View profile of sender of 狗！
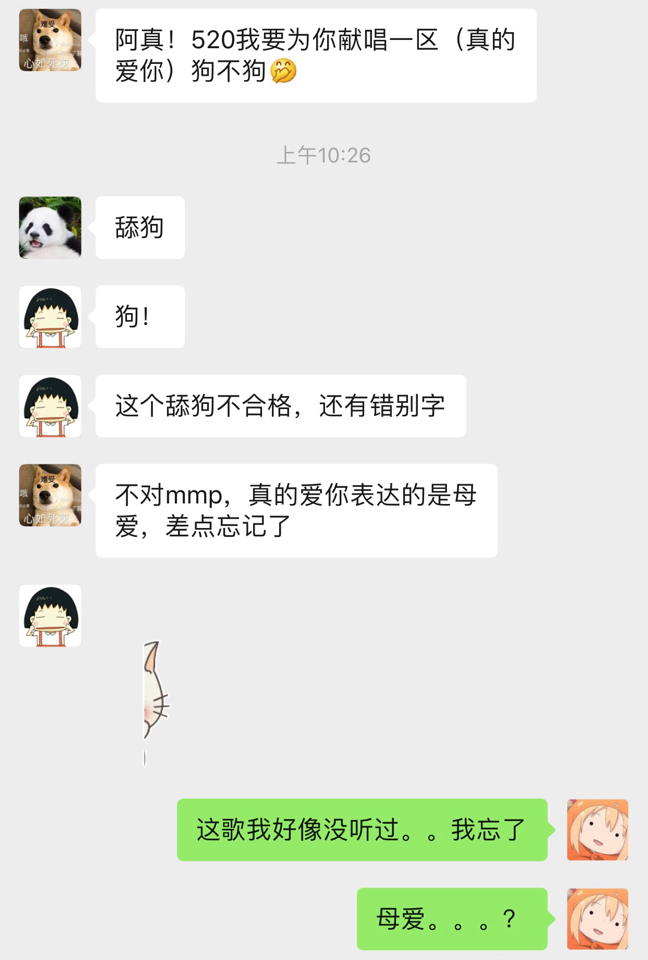 click(50, 317)
